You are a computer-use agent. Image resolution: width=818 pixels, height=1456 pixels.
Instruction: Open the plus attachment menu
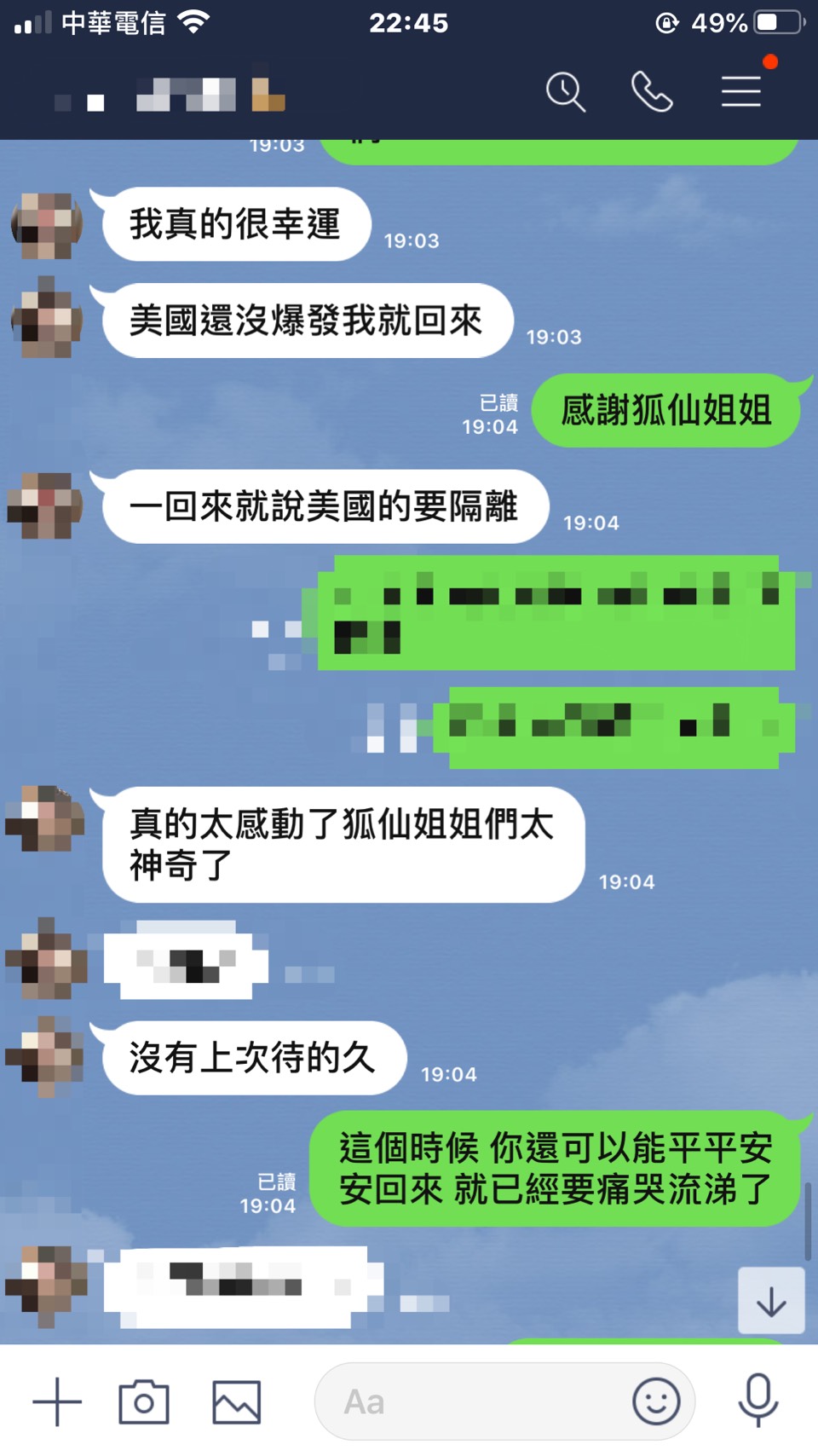(x=57, y=1401)
